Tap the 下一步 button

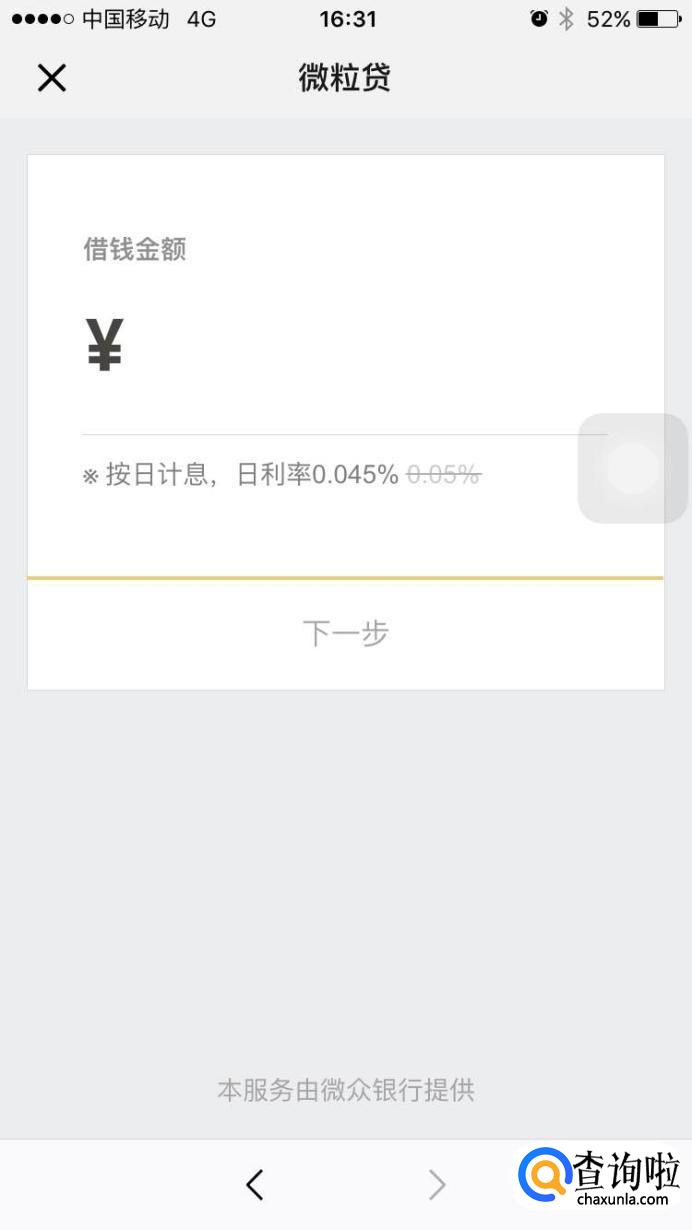coord(346,633)
